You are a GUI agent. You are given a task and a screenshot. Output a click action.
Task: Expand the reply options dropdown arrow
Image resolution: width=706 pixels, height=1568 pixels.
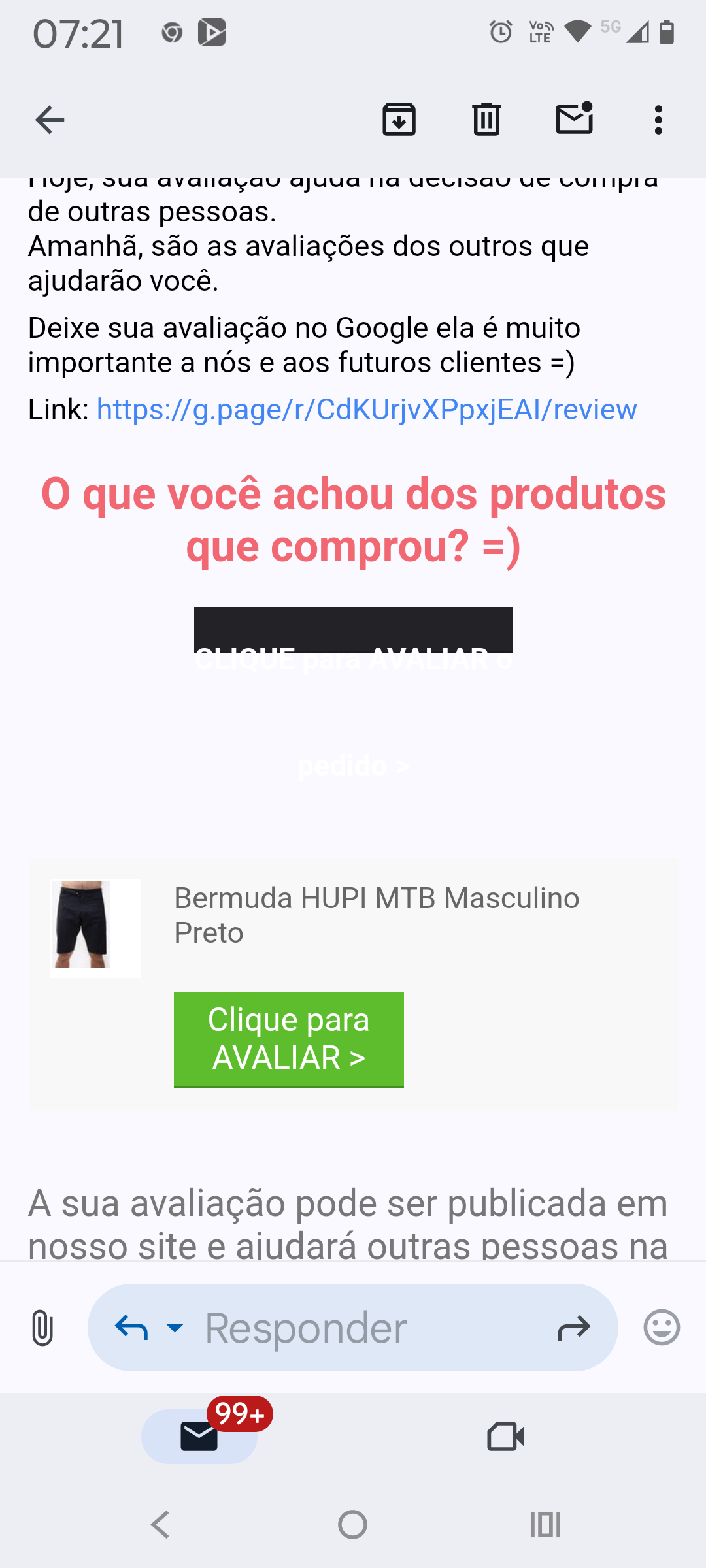tap(175, 1328)
